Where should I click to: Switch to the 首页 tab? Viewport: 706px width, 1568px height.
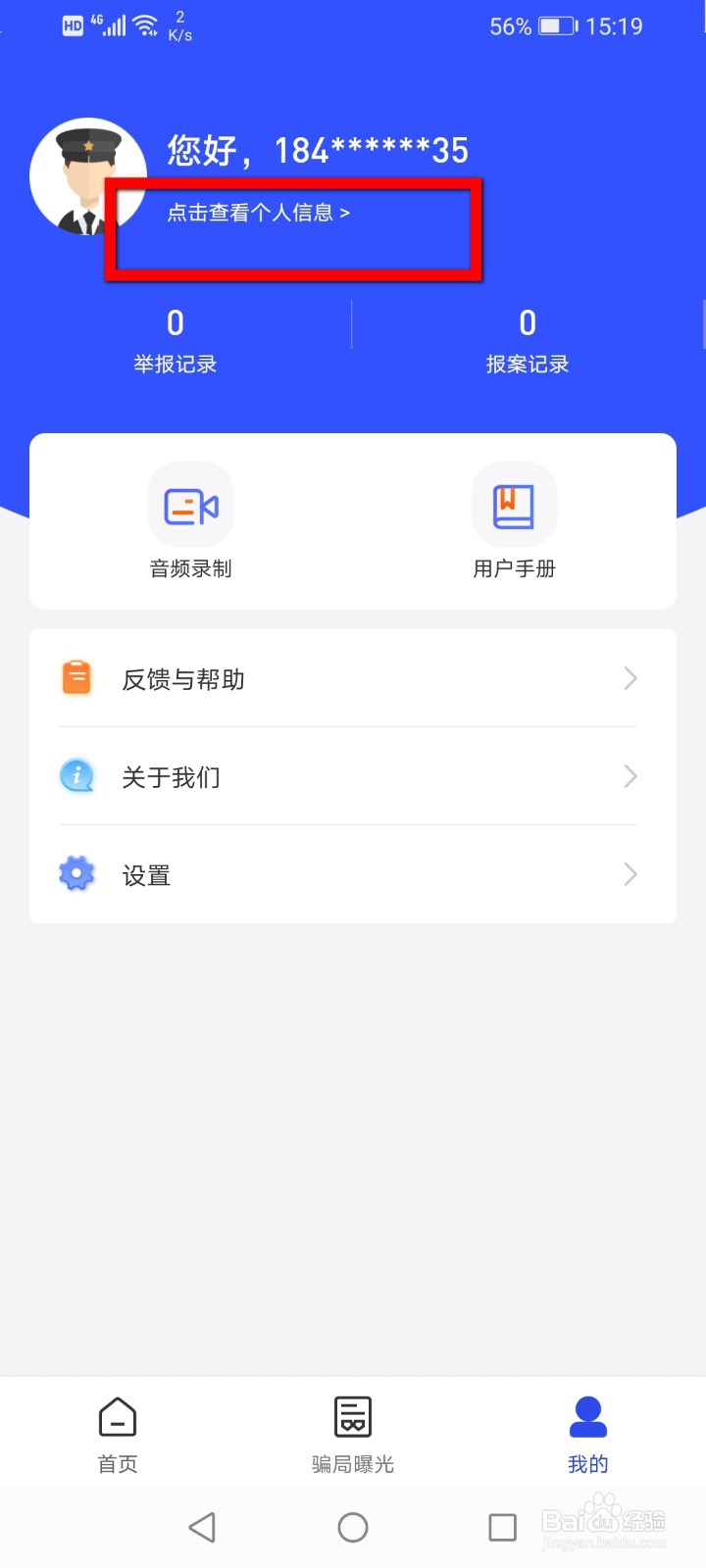pos(118,1434)
